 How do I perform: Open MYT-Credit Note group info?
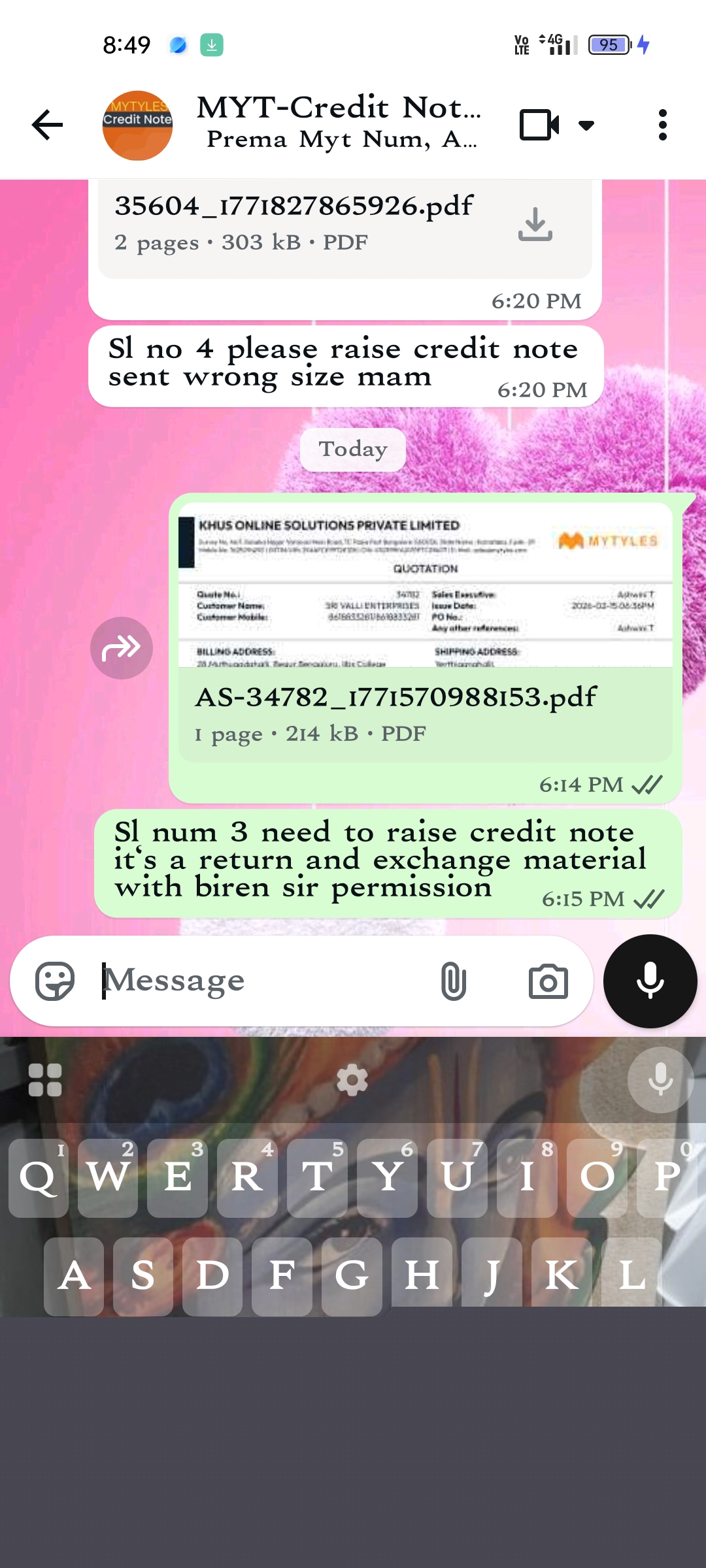point(339,122)
